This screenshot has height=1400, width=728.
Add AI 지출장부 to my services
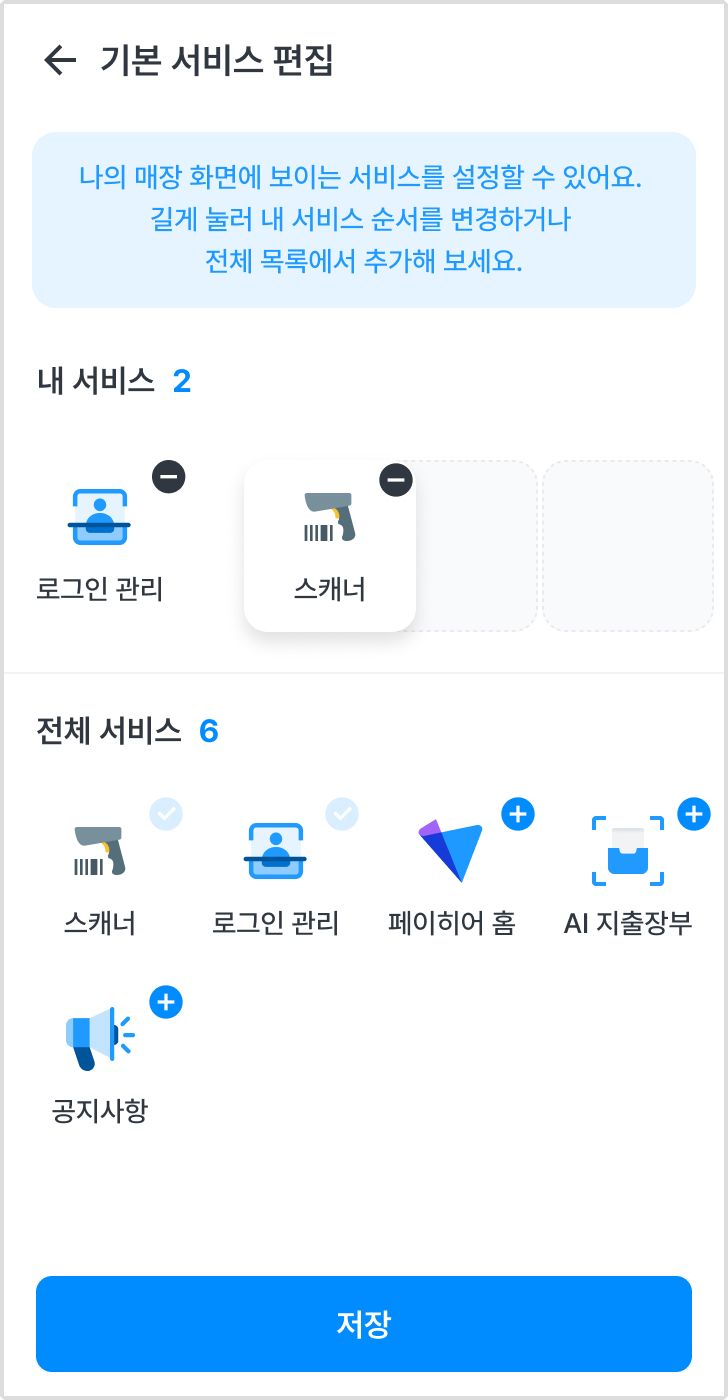[x=694, y=814]
